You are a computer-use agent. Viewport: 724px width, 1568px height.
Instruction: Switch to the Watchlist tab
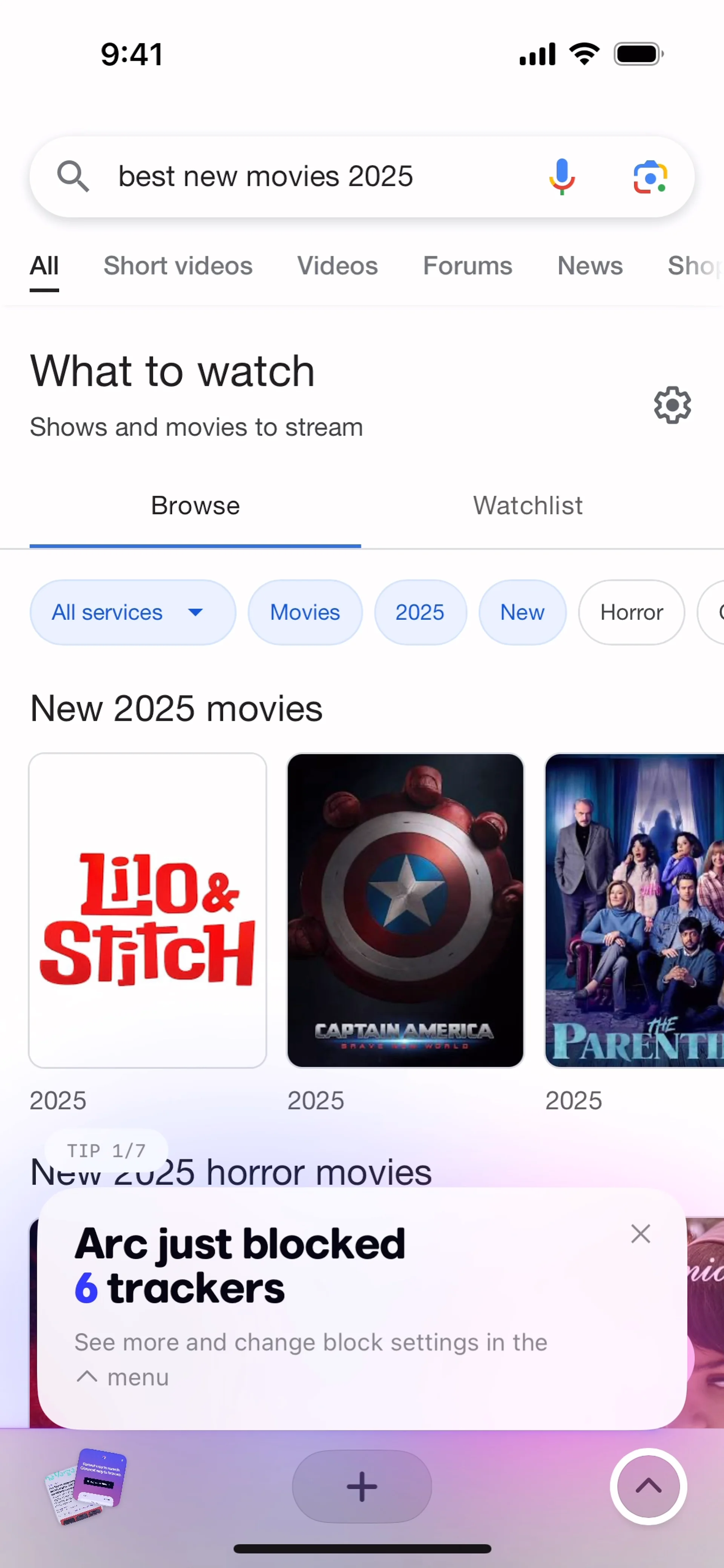pyautogui.click(x=527, y=506)
